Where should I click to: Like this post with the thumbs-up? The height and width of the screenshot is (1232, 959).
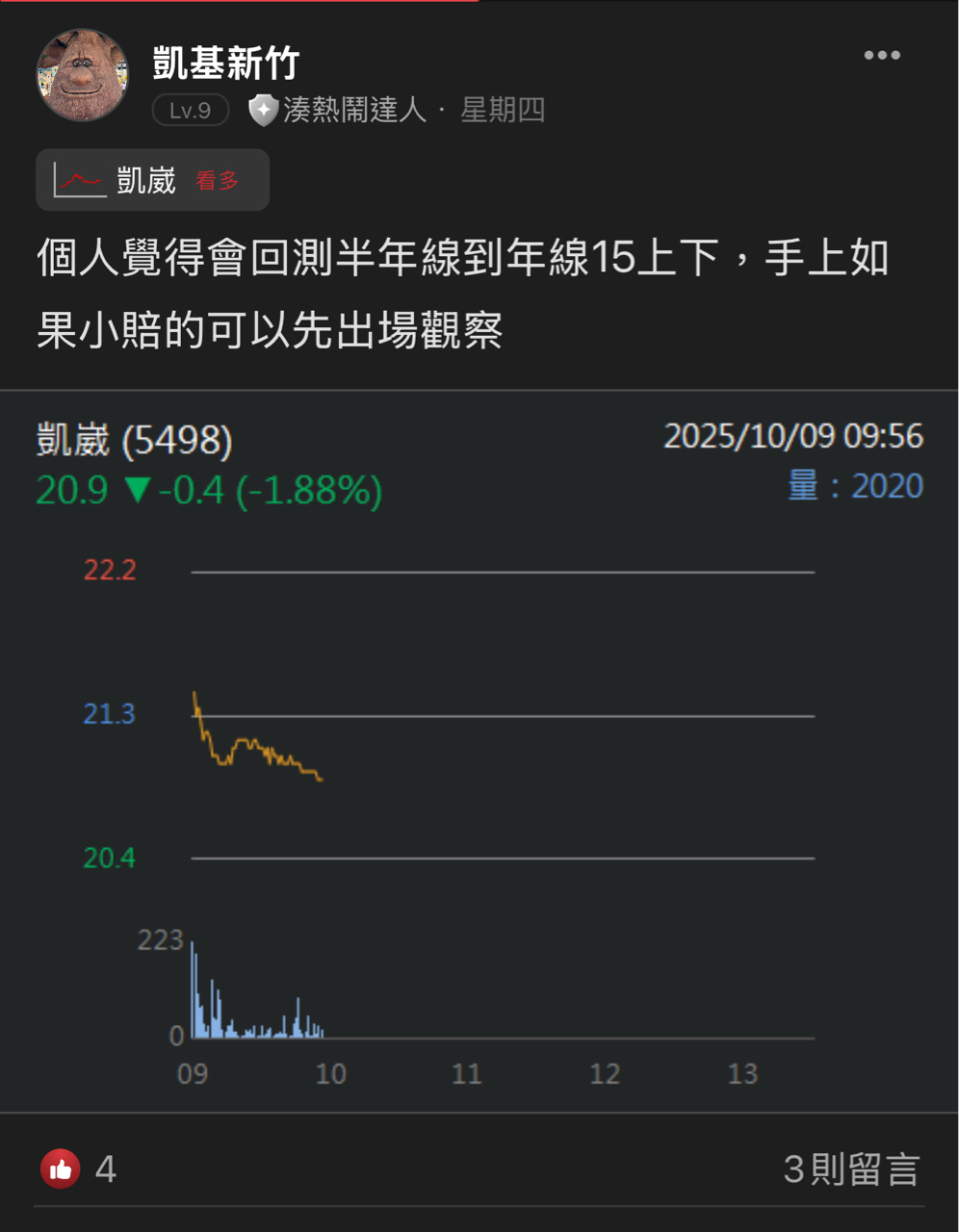(61, 1169)
